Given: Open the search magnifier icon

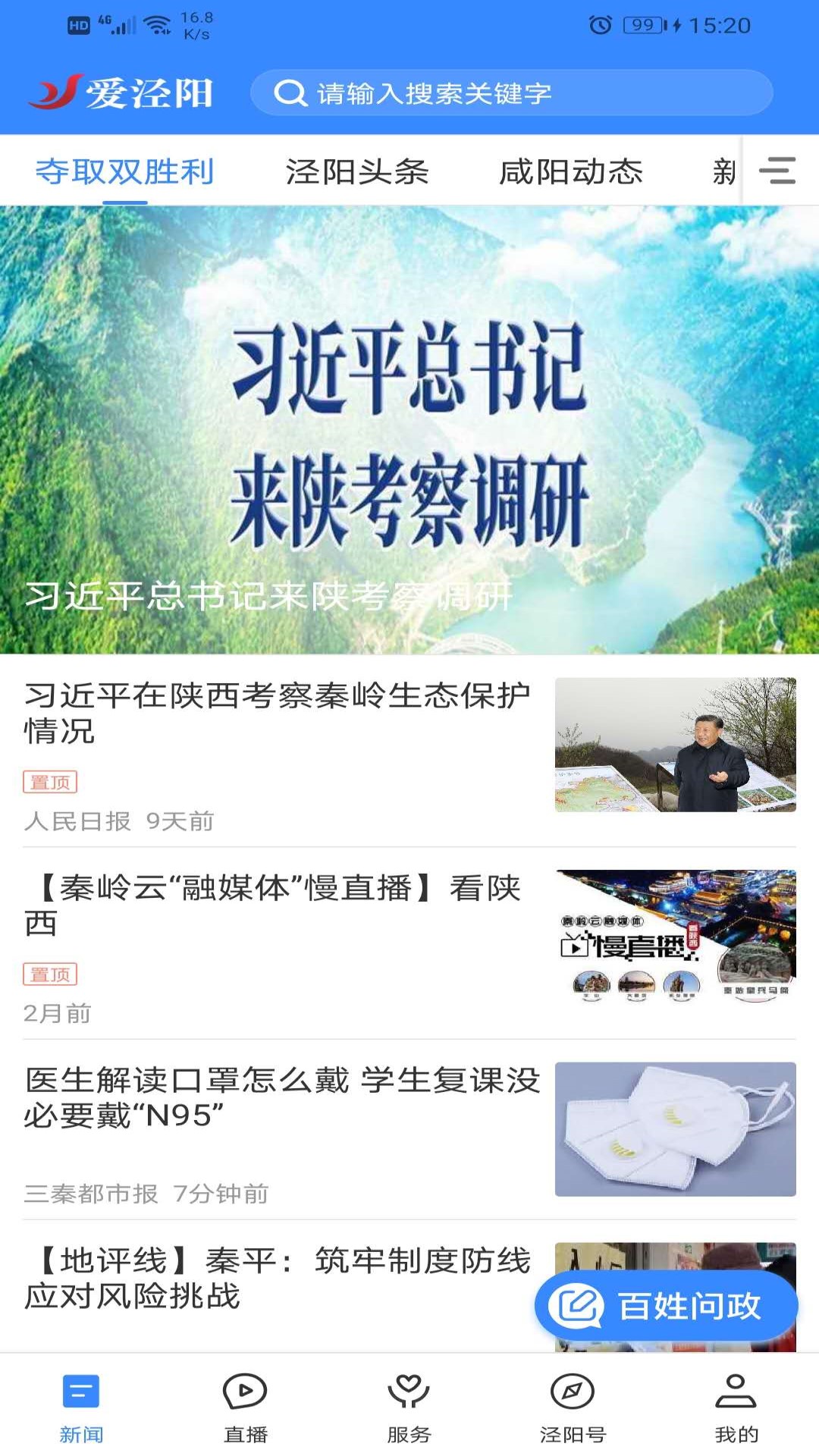Looking at the screenshot, I should point(290,93).
